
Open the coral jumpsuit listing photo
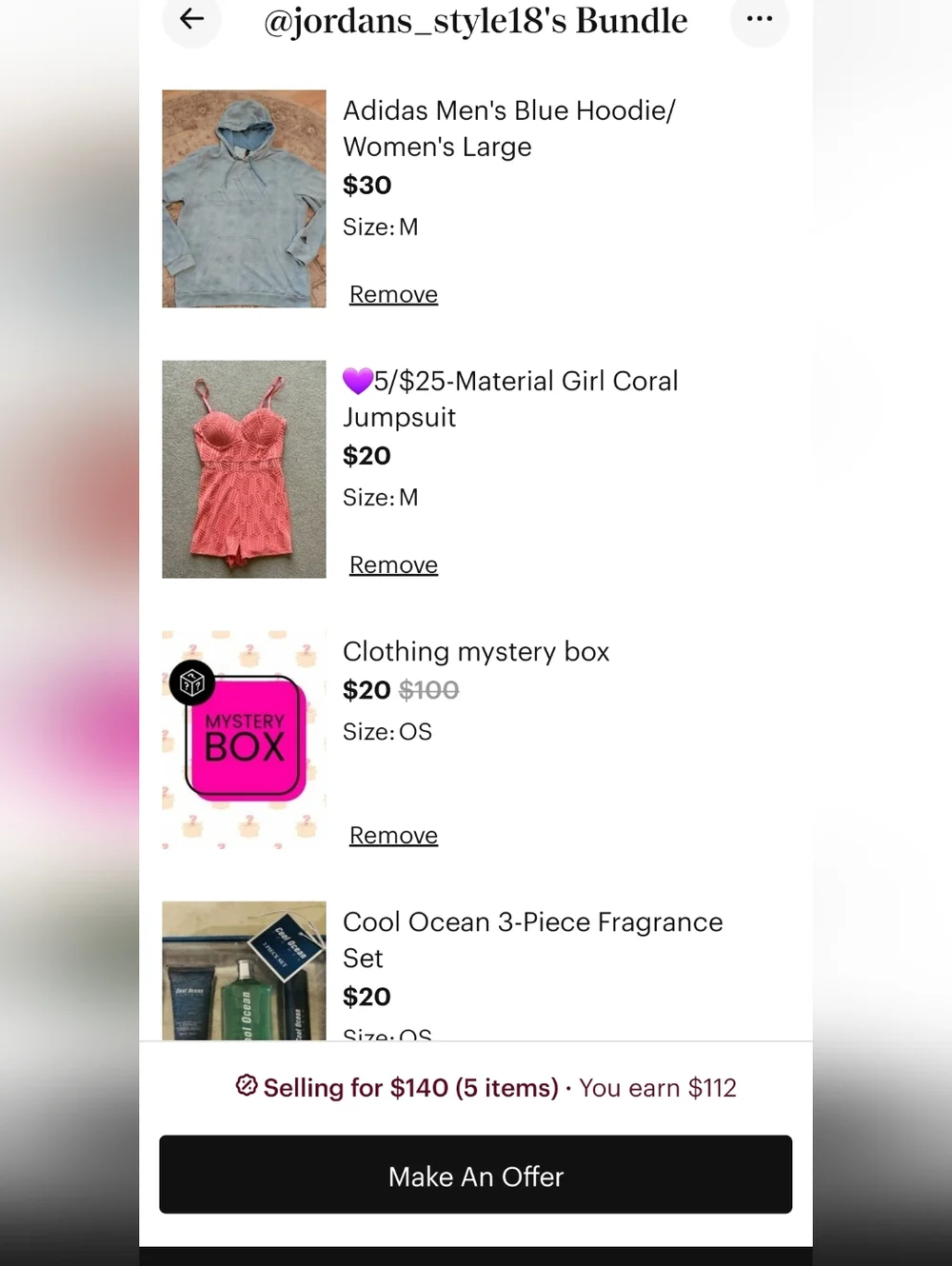pyautogui.click(x=244, y=469)
